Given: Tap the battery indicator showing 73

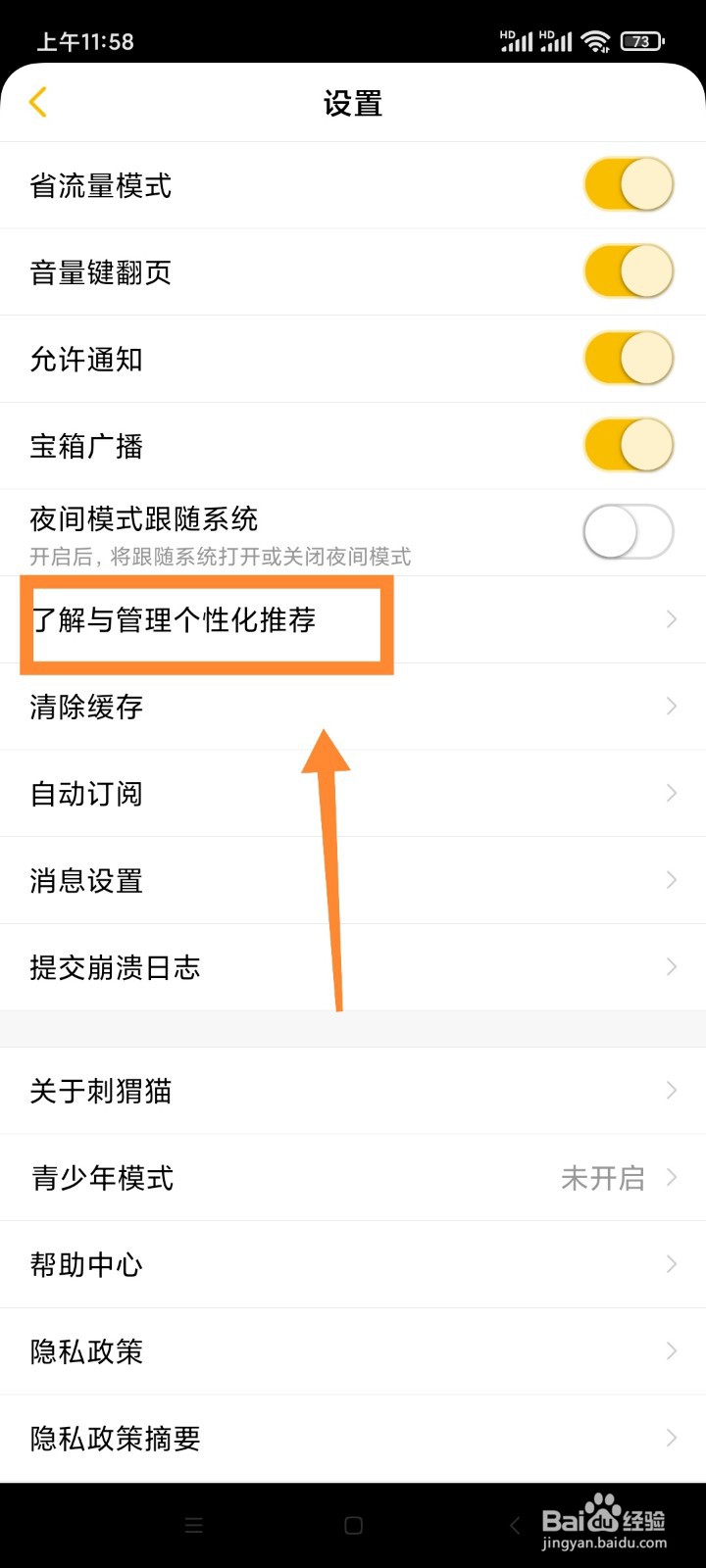Looking at the screenshot, I should click(x=642, y=40).
